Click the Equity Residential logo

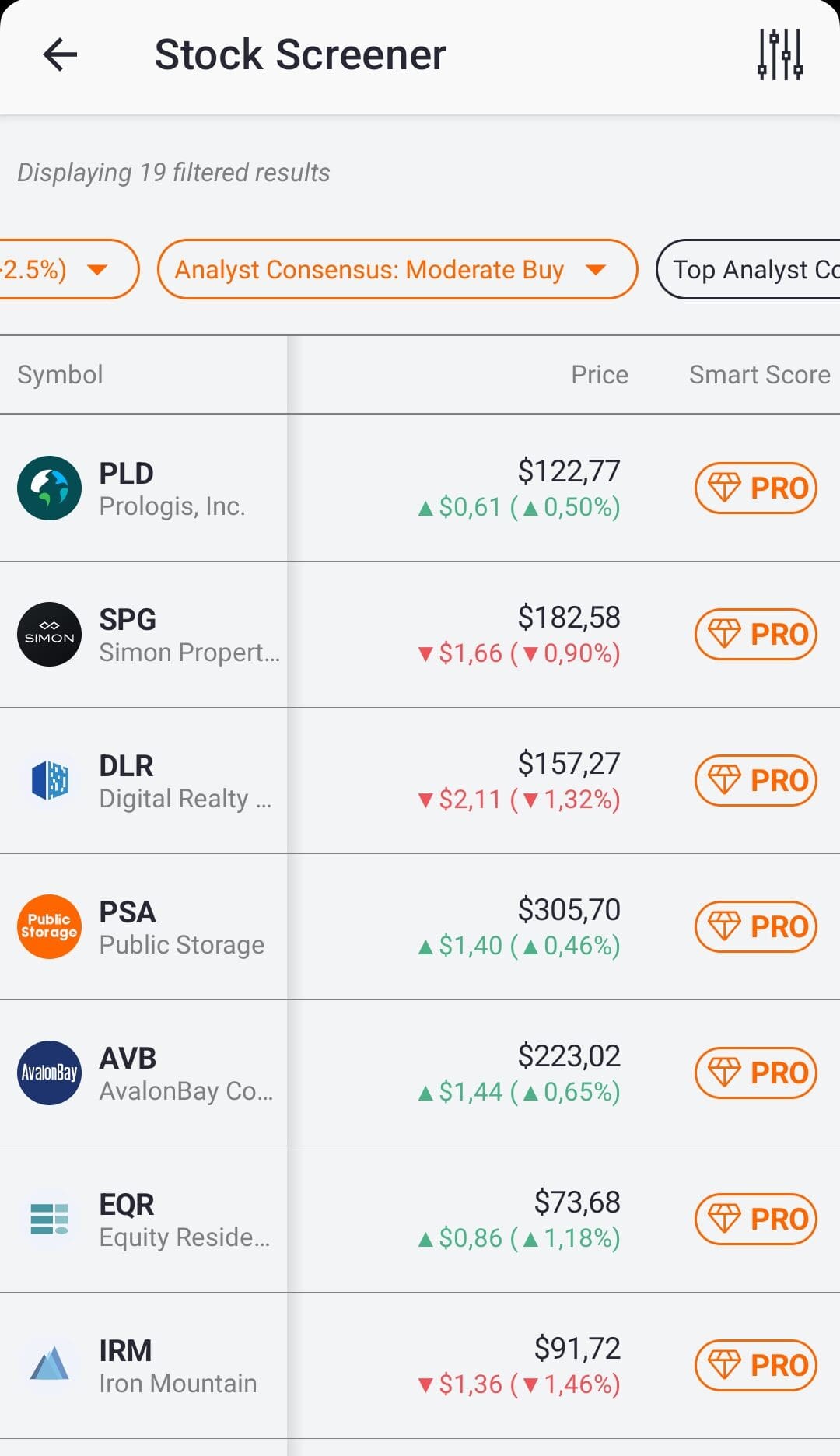[x=49, y=1219]
